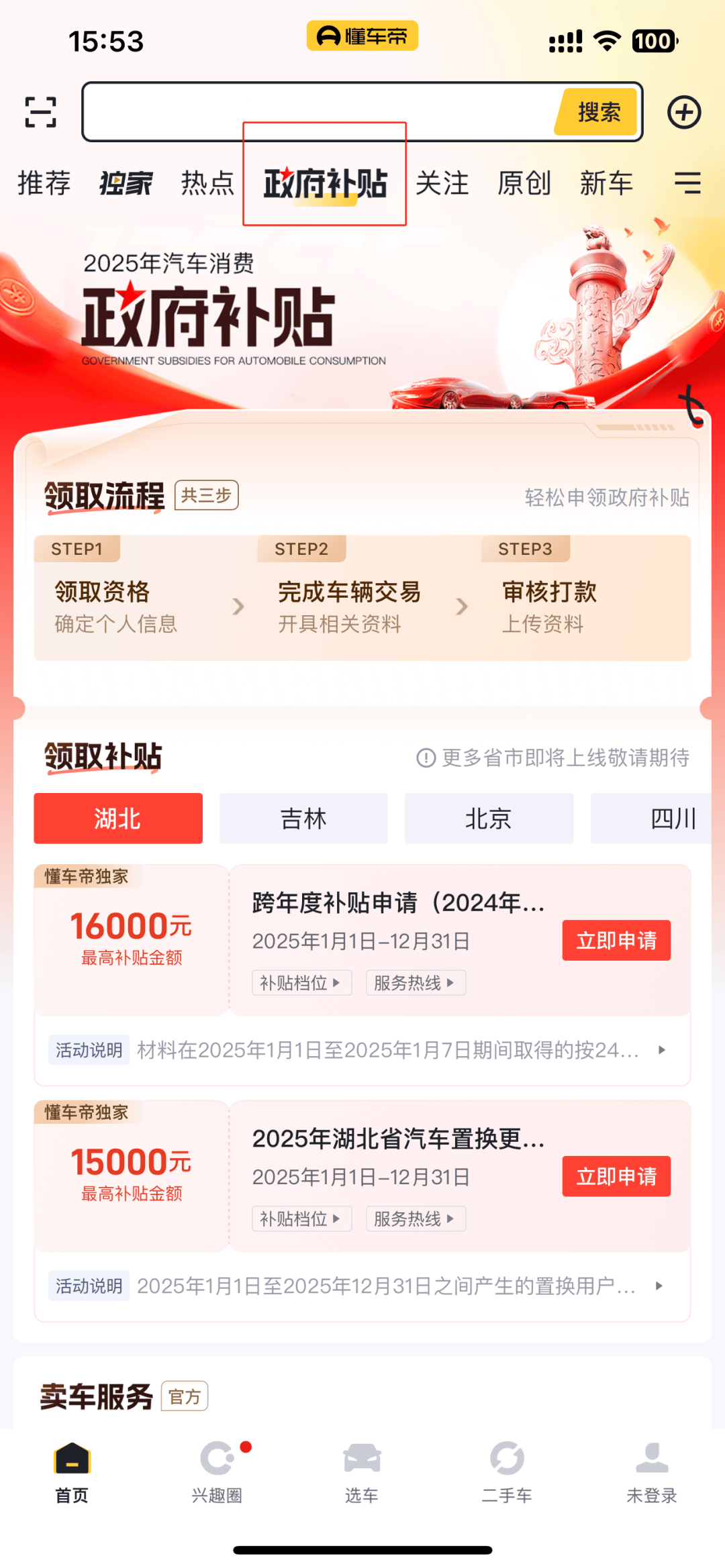Select the 北京 province chip
The image size is (725, 1568).
coord(489,819)
